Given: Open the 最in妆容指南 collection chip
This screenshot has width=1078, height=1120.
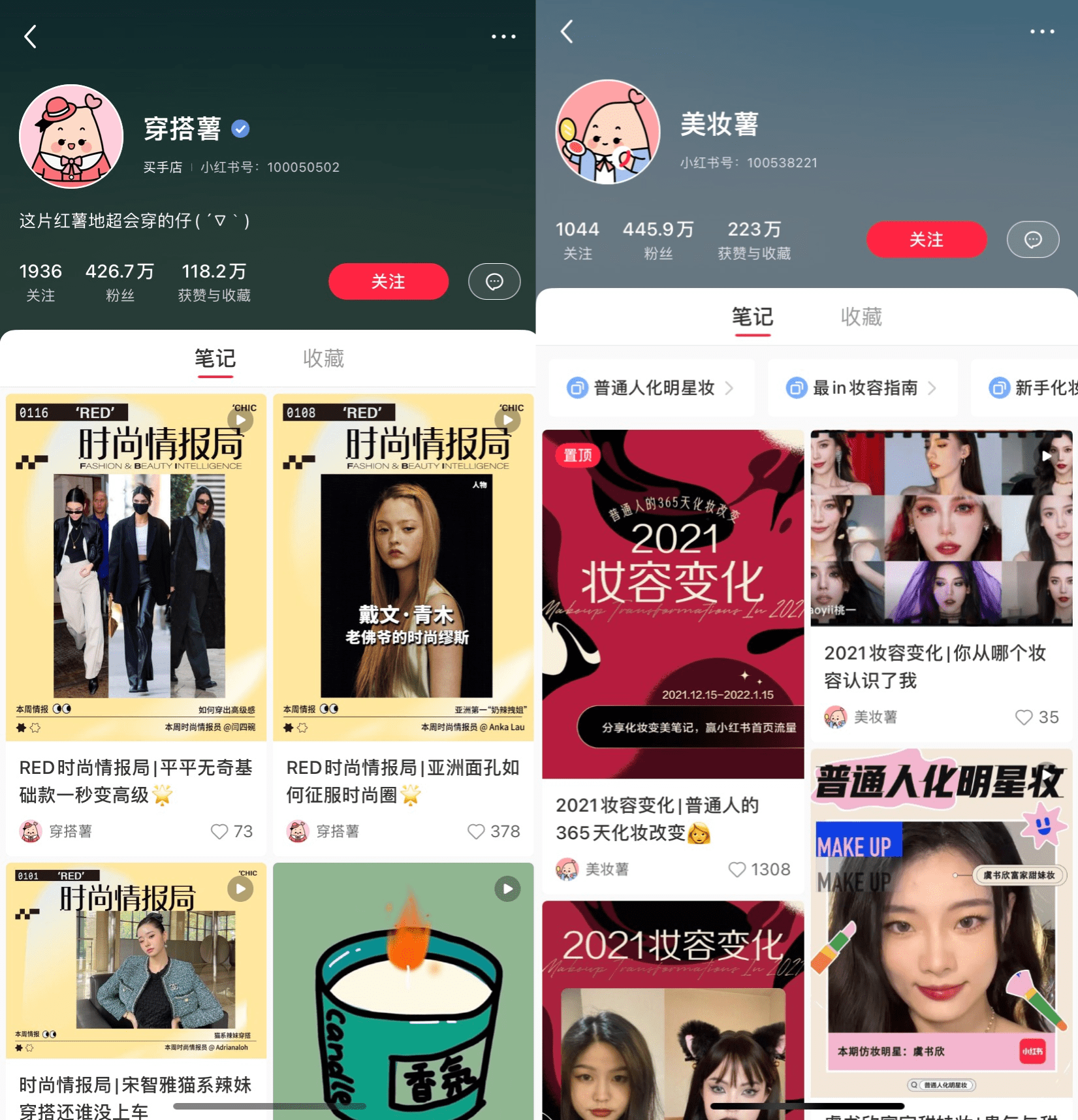Looking at the screenshot, I should click(862, 388).
